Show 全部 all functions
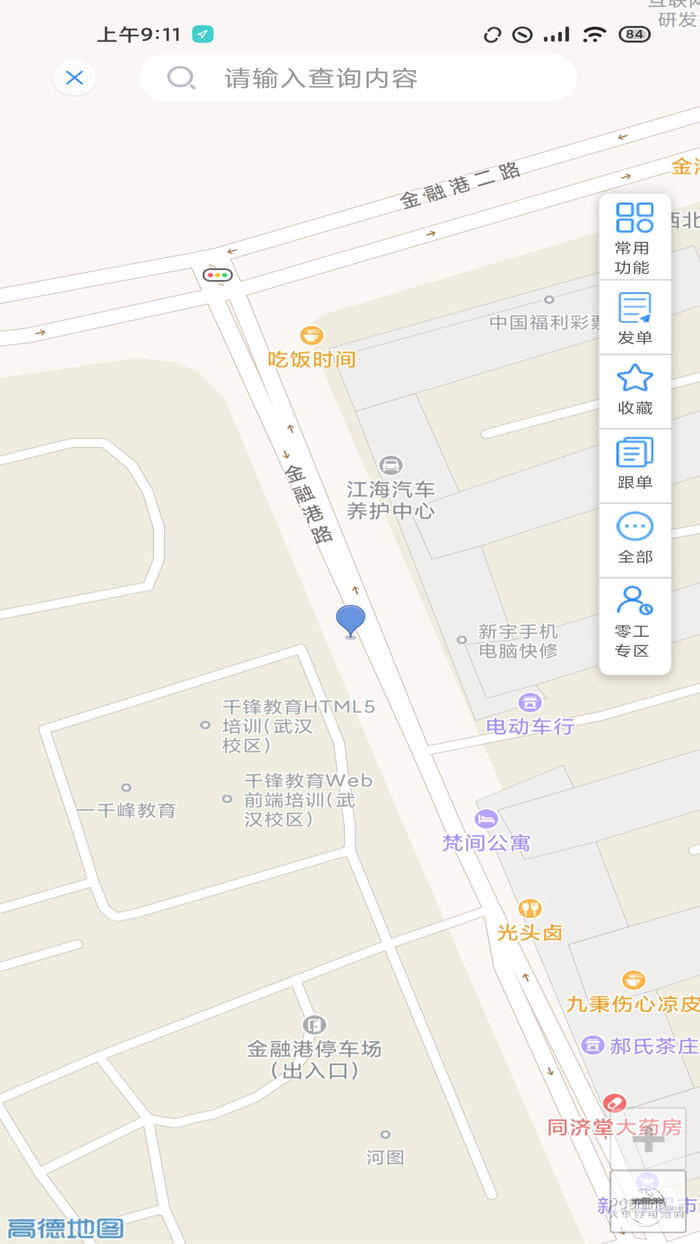The image size is (700, 1244). [634, 539]
